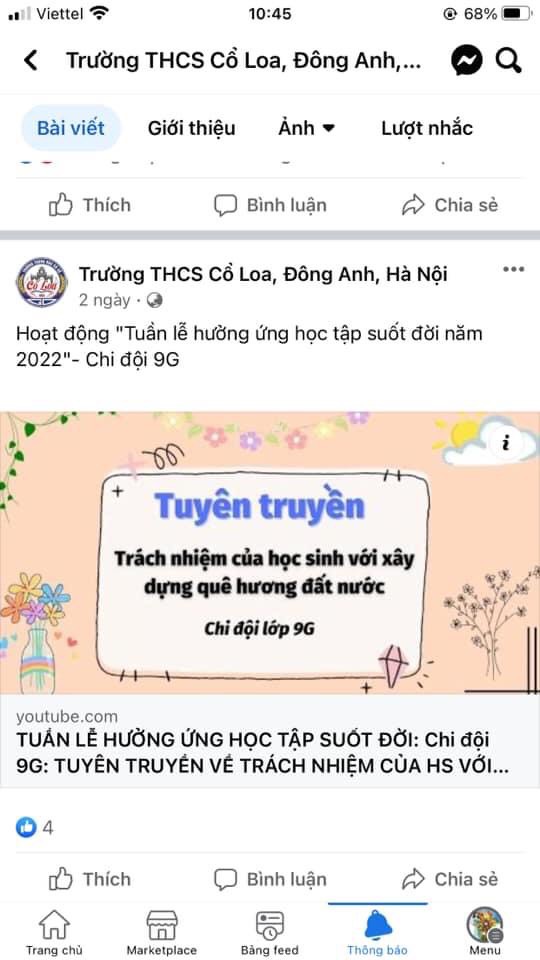The image size is (540, 960).
Task: Expand the Ảnh dropdown tab
Action: [307, 128]
